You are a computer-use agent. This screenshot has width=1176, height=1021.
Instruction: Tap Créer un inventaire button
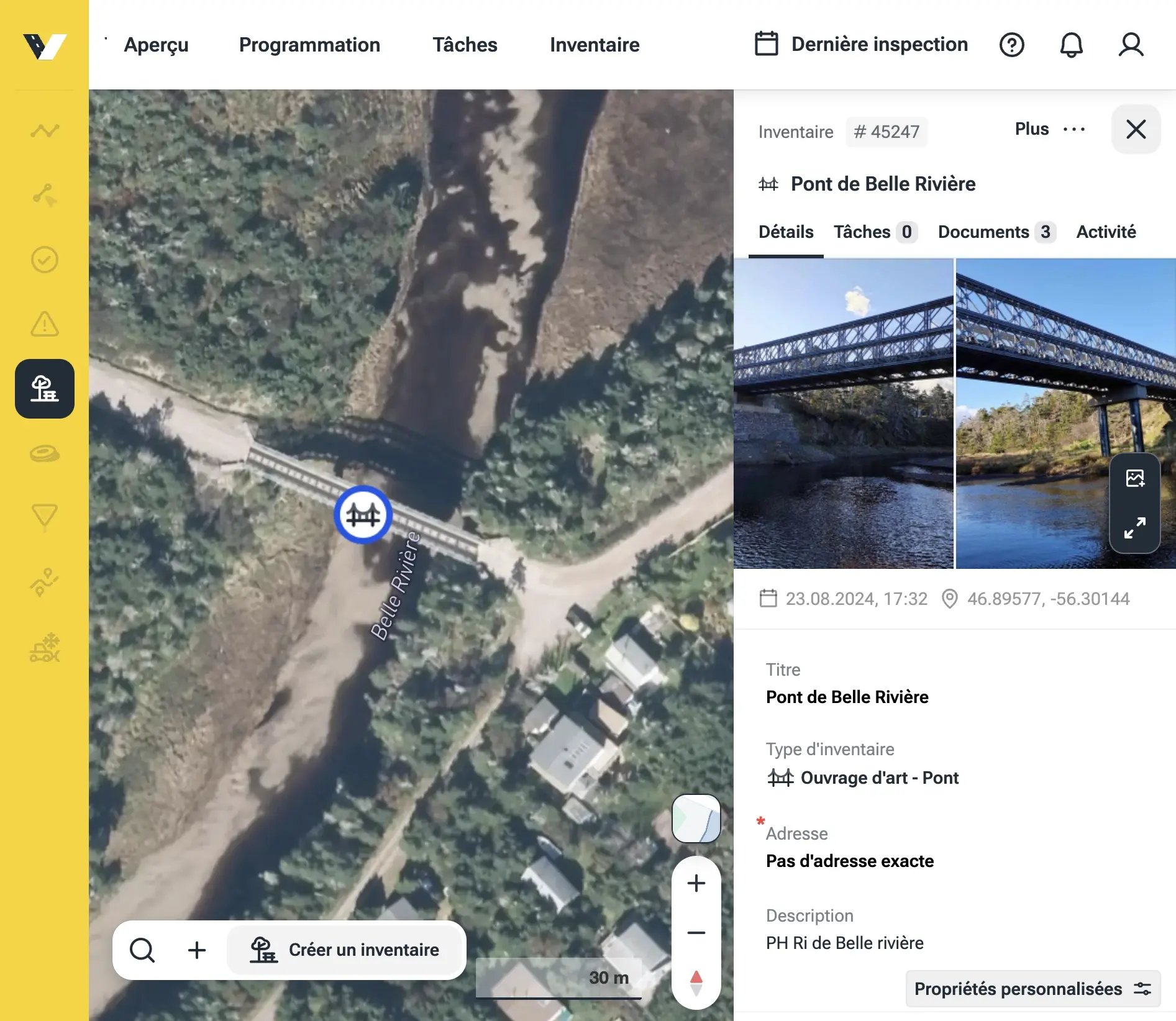346,950
